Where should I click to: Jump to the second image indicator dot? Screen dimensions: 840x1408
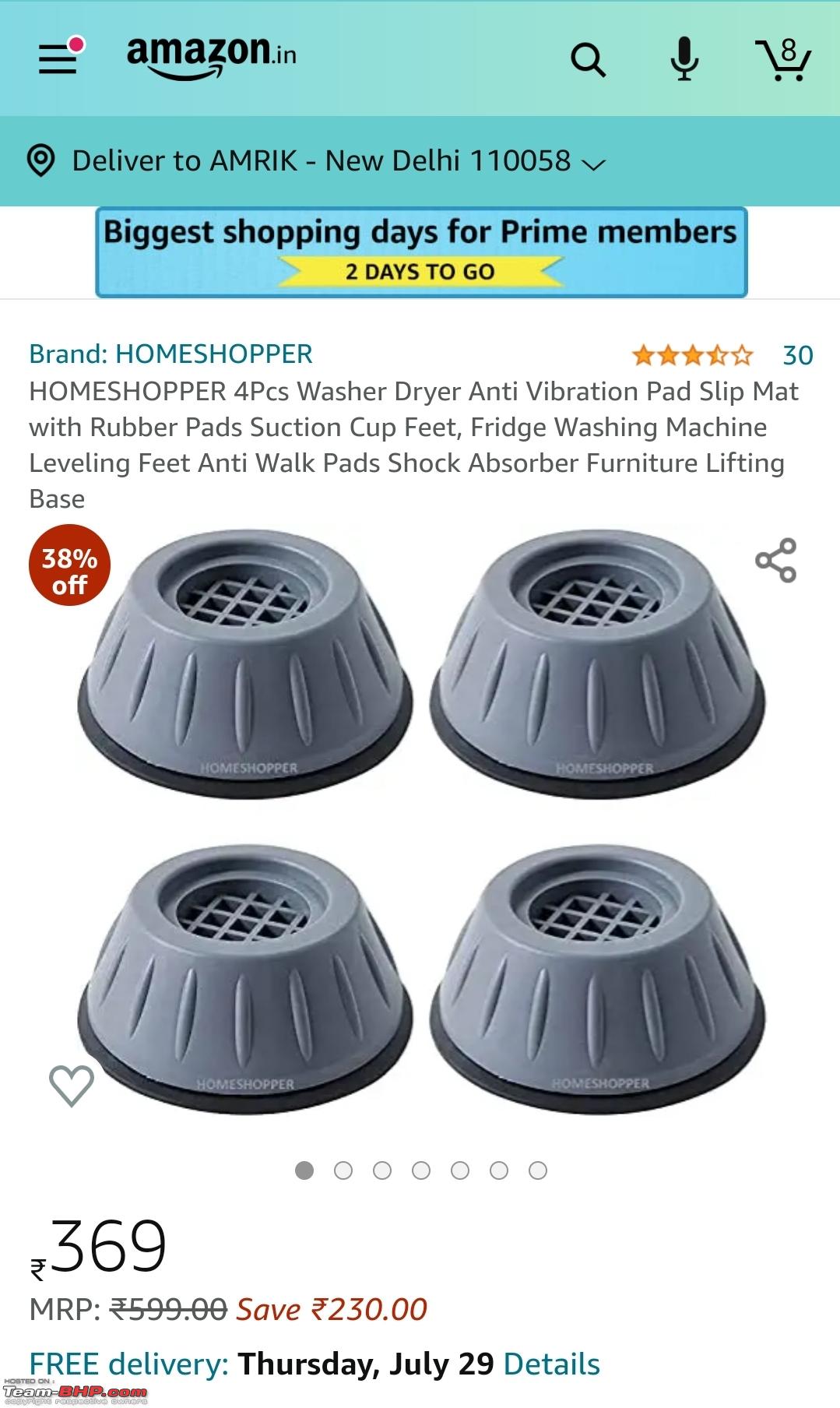(343, 1170)
